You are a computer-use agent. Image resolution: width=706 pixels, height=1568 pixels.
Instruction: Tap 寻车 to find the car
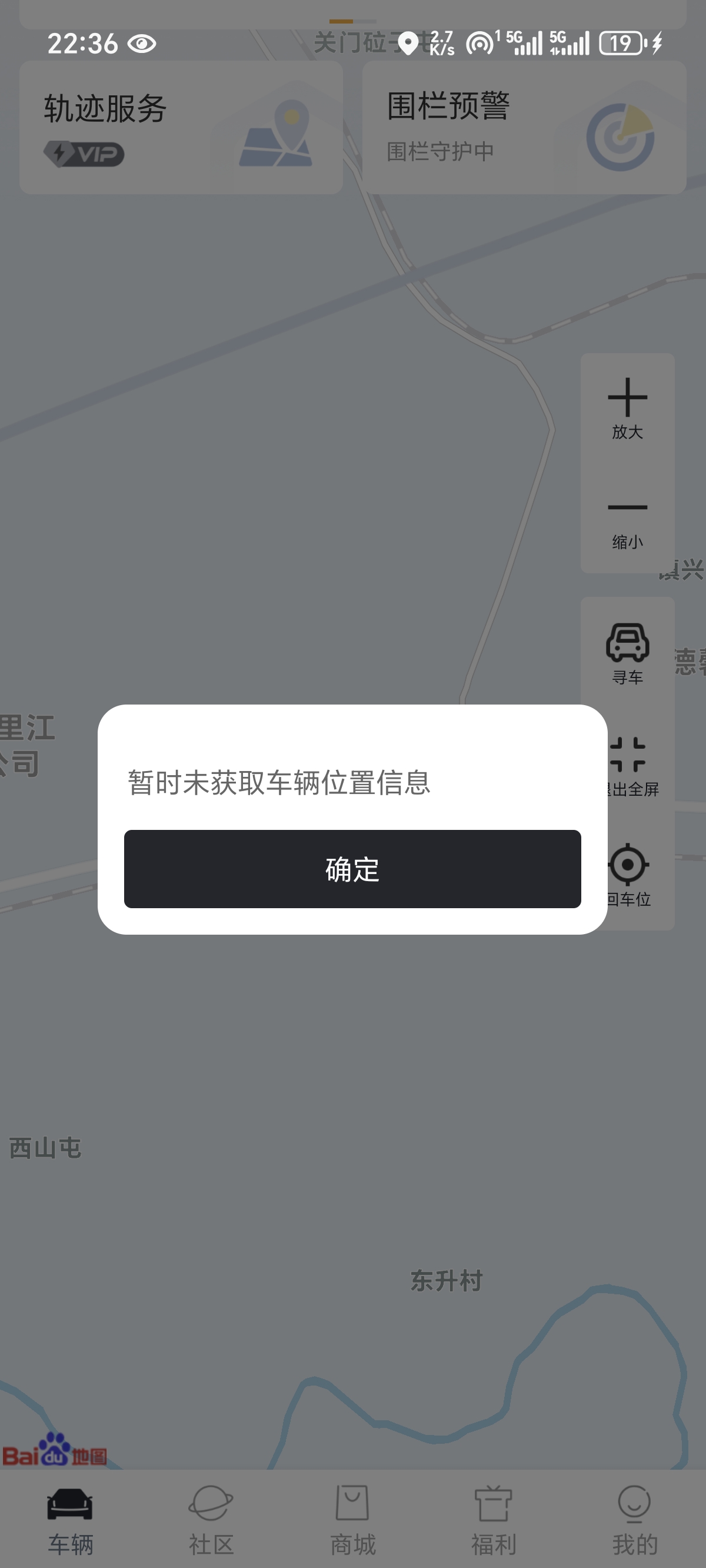628,653
